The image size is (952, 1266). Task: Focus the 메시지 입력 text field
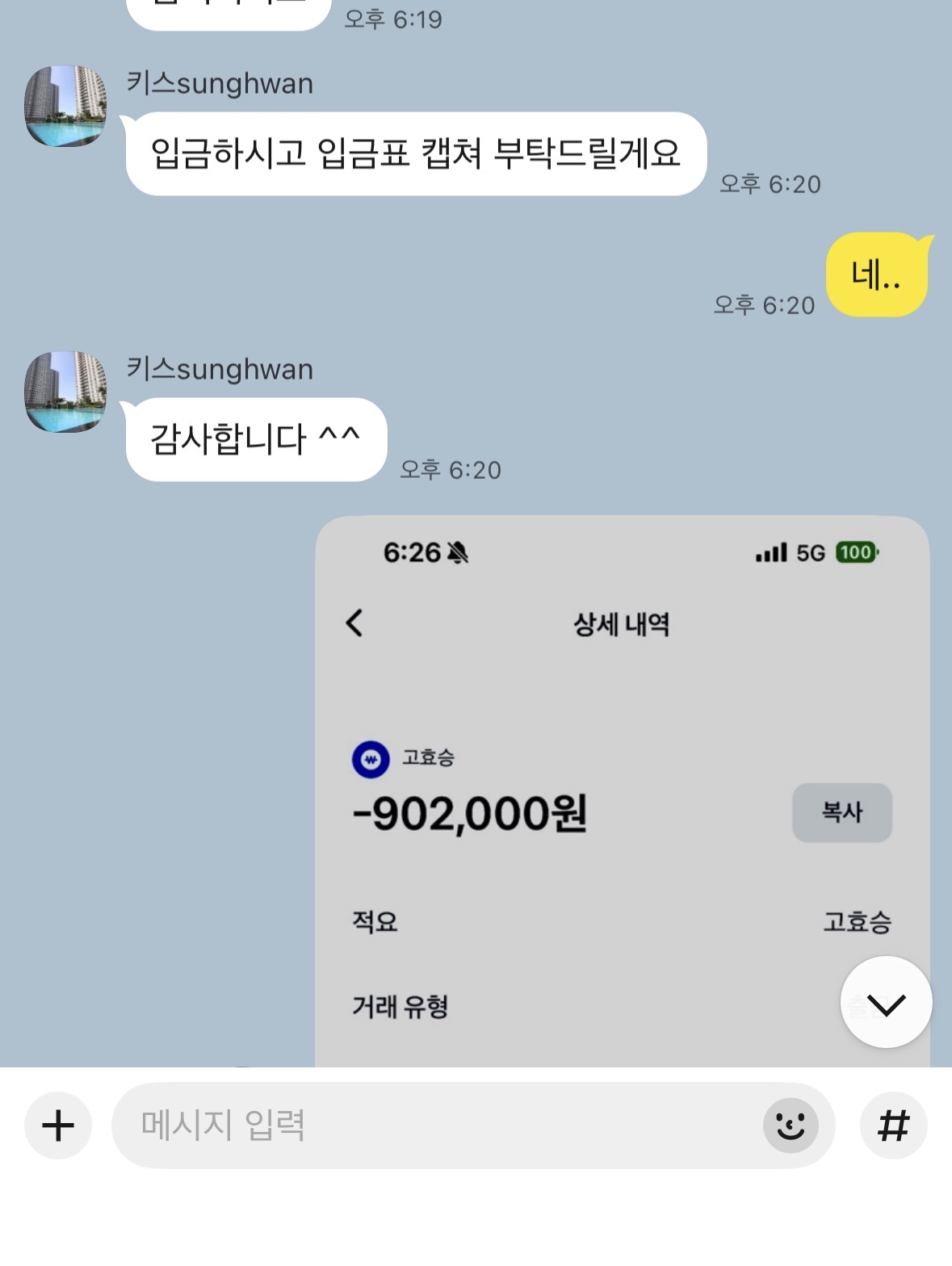pyautogui.click(x=436, y=1126)
